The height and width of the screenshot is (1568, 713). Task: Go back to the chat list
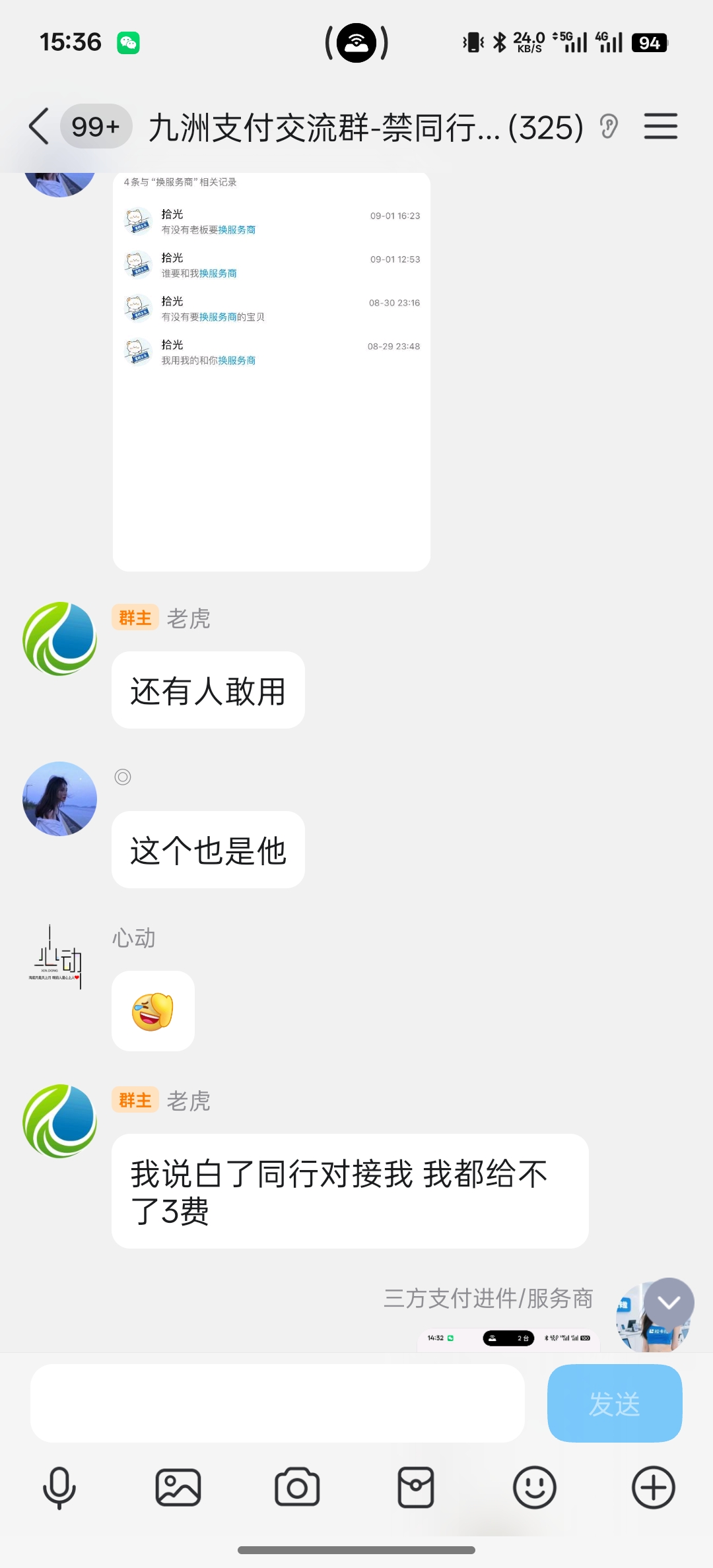[x=40, y=126]
